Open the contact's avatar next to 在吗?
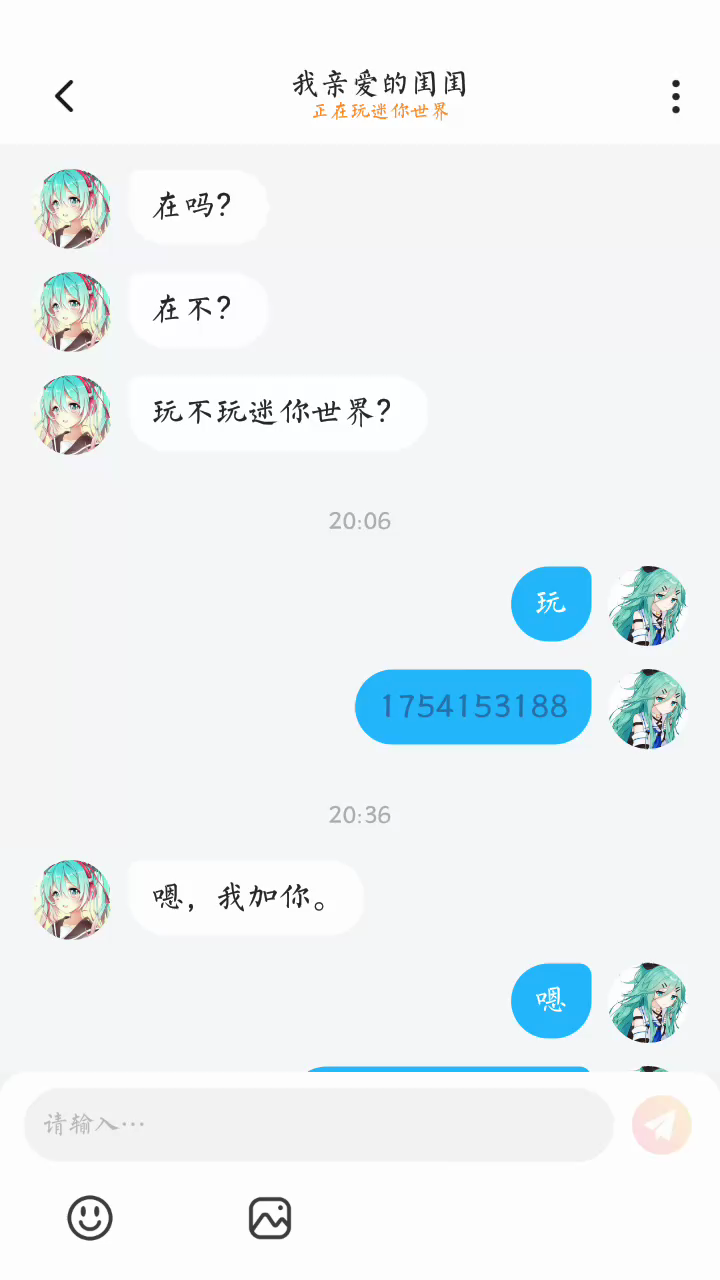The image size is (720, 1280). (71, 208)
